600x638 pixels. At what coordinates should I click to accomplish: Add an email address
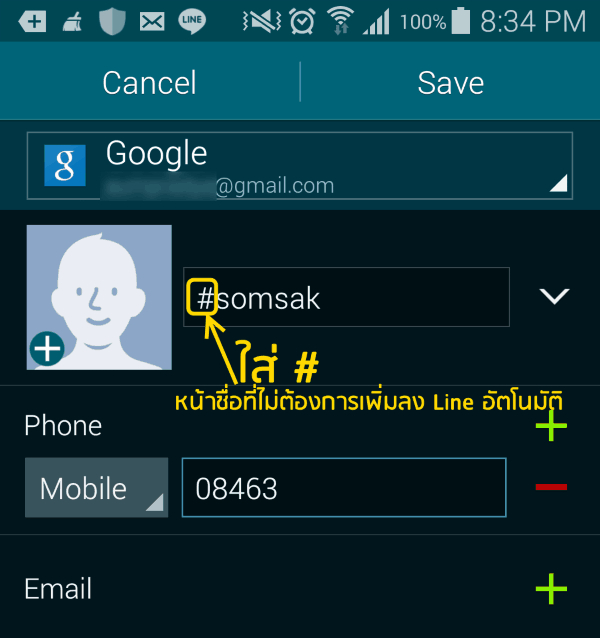pos(551,589)
